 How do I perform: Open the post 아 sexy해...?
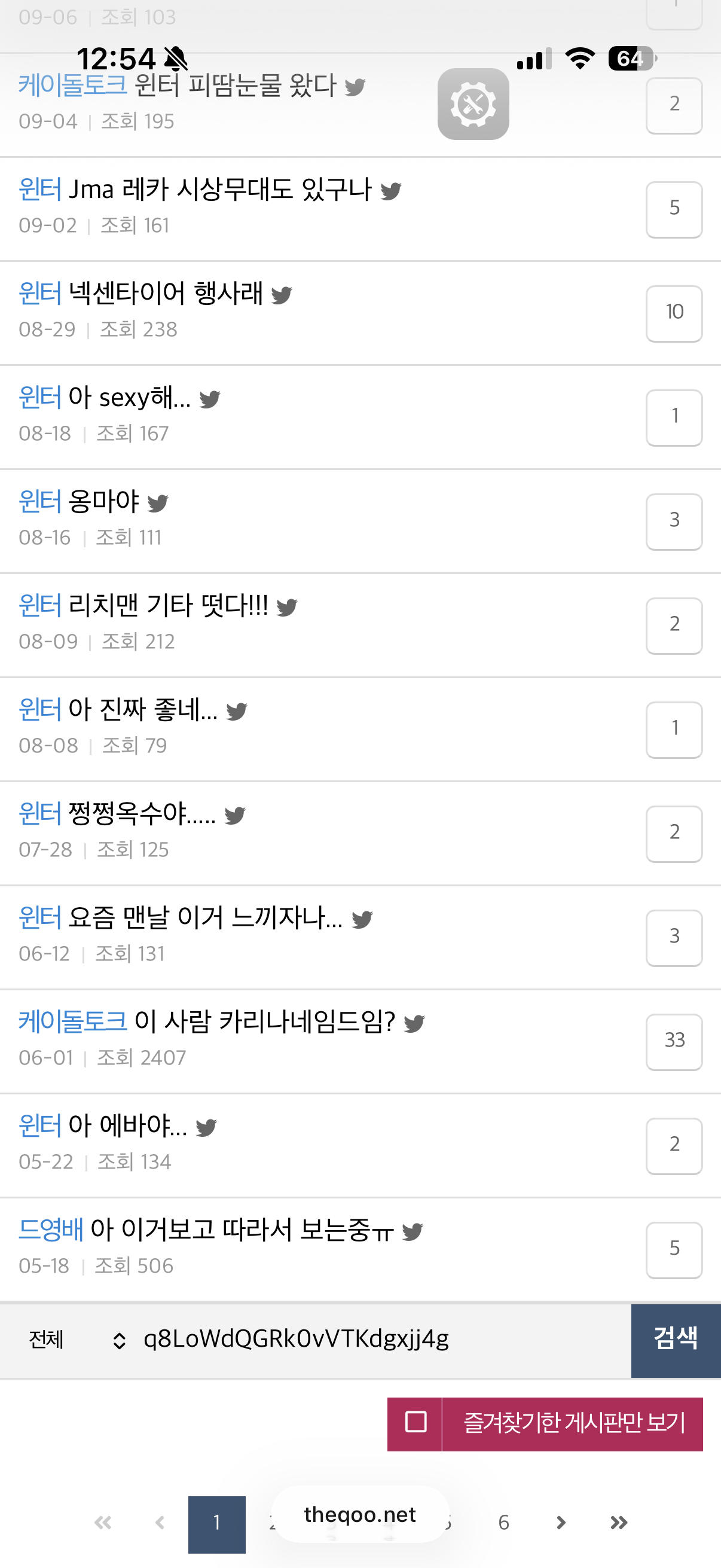coord(130,398)
